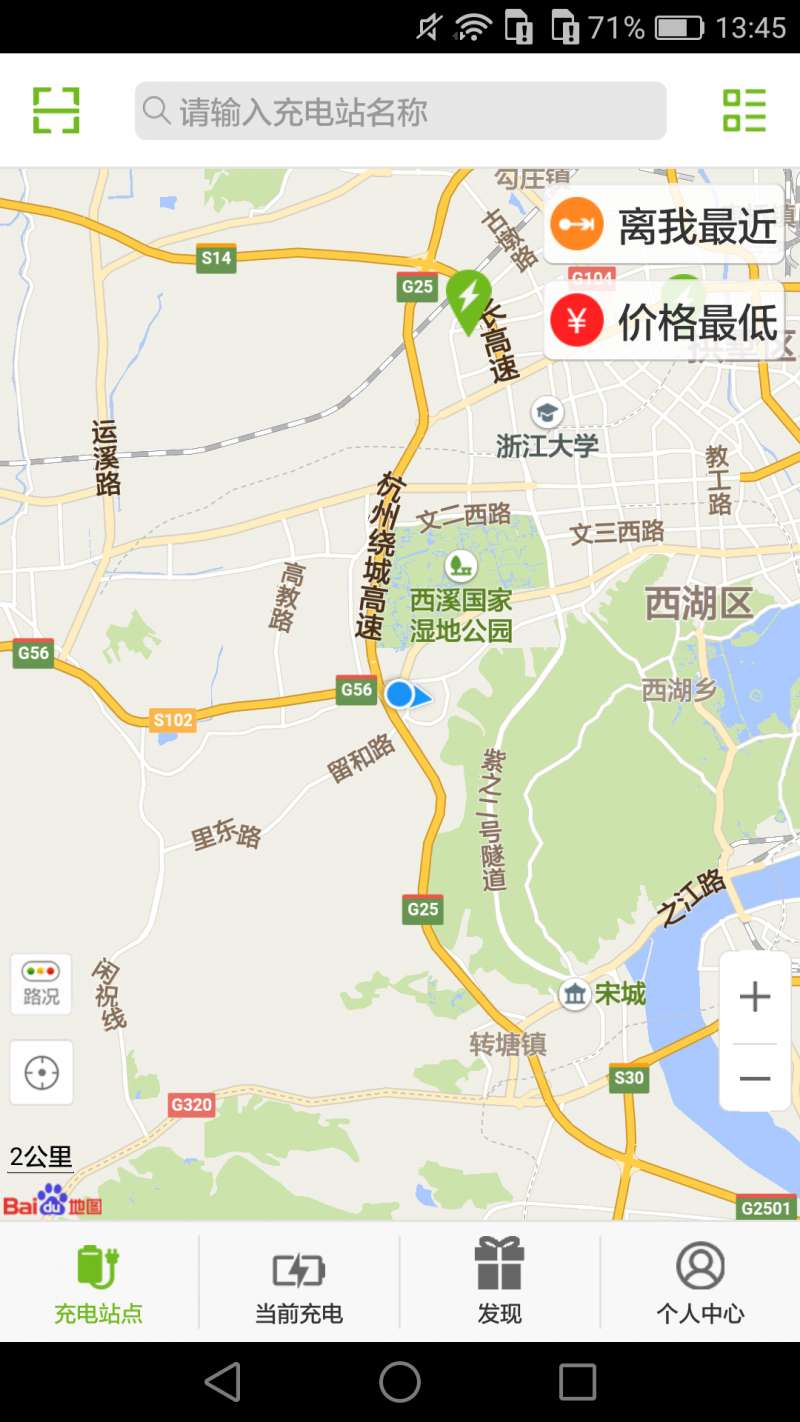Switch to the 充电站点 tab
Image resolution: width=800 pixels, height=1422 pixels.
click(99, 1282)
